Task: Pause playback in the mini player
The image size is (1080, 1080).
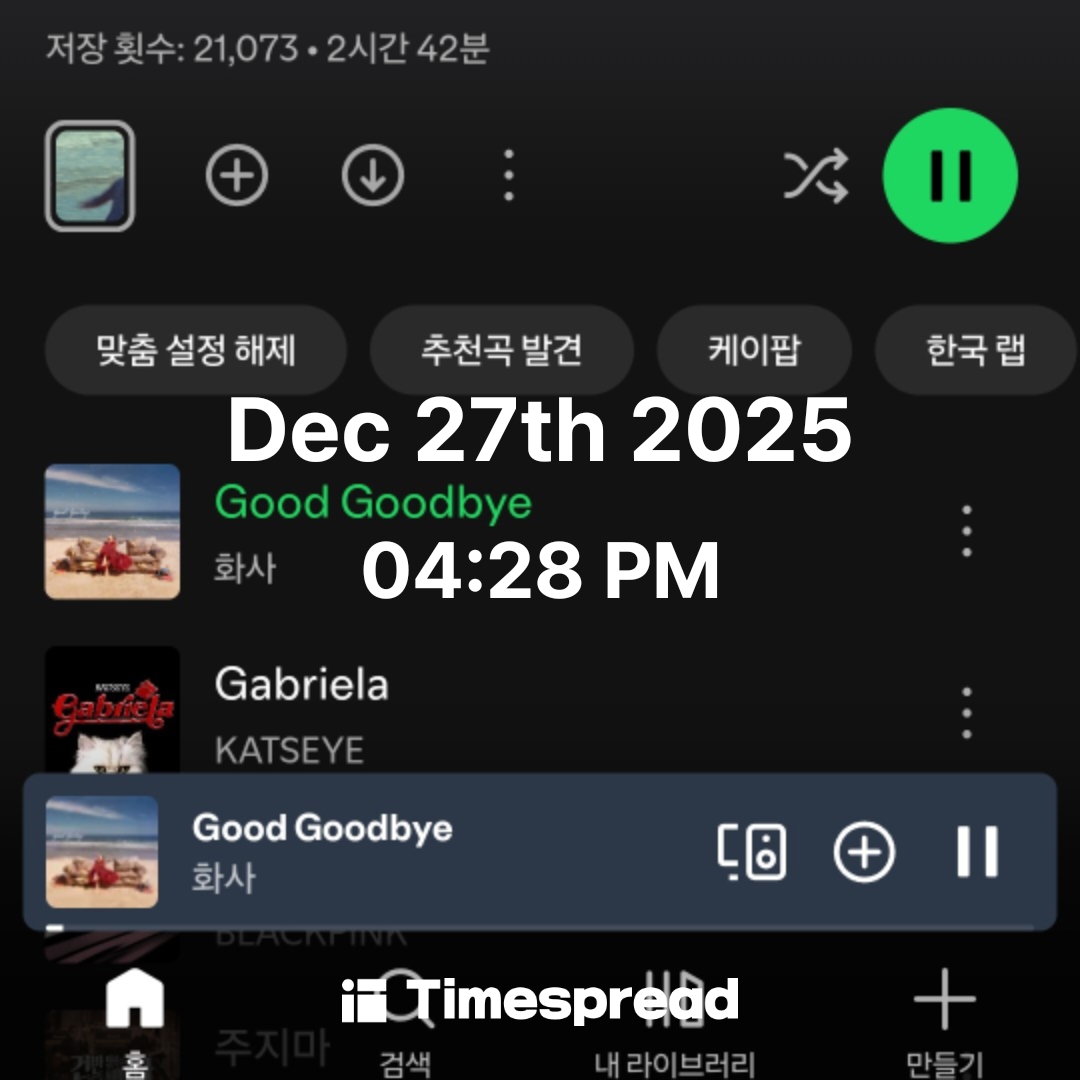Action: pyautogui.click(x=977, y=852)
